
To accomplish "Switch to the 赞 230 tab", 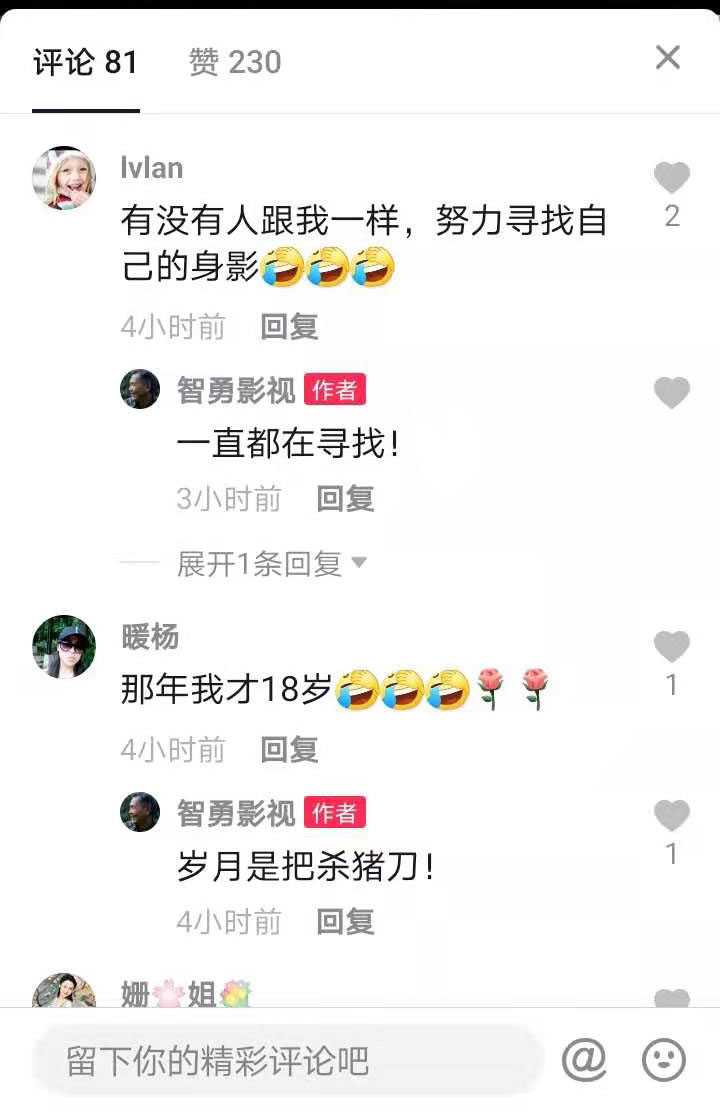I will pyautogui.click(x=235, y=63).
